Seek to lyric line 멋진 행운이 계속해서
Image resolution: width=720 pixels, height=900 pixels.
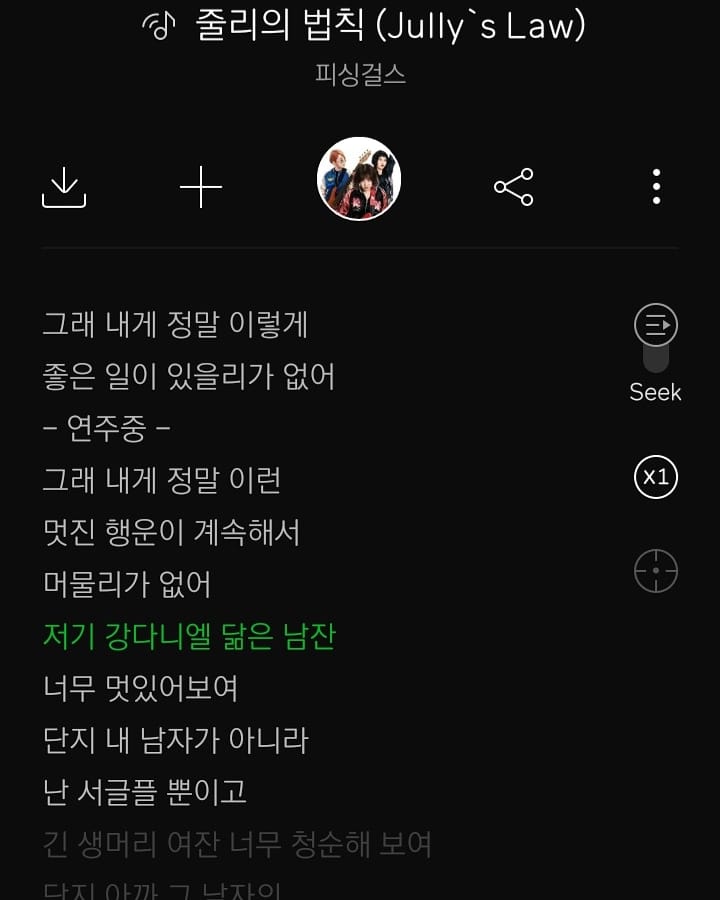pos(171,532)
